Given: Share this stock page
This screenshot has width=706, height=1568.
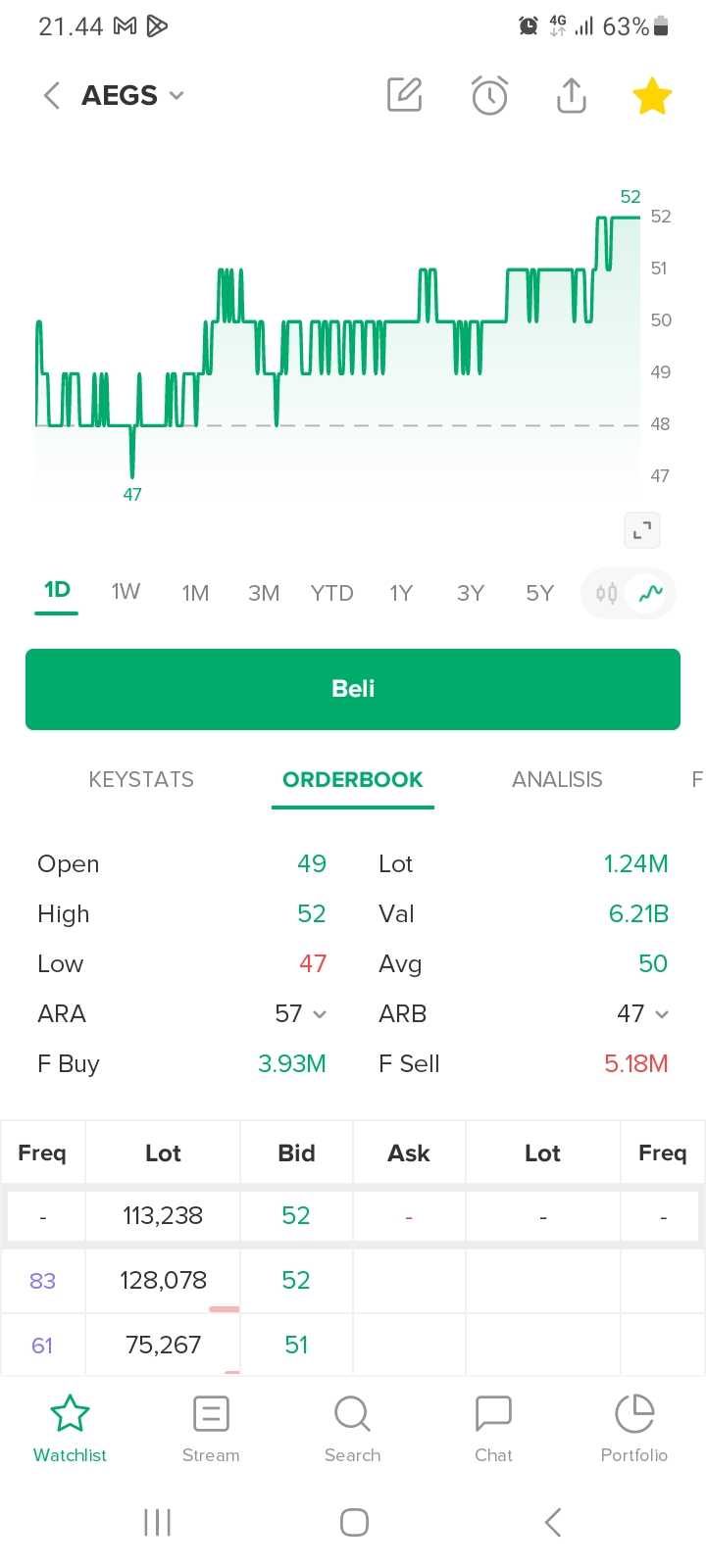Looking at the screenshot, I should pyautogui.click(x=571, y=95).
